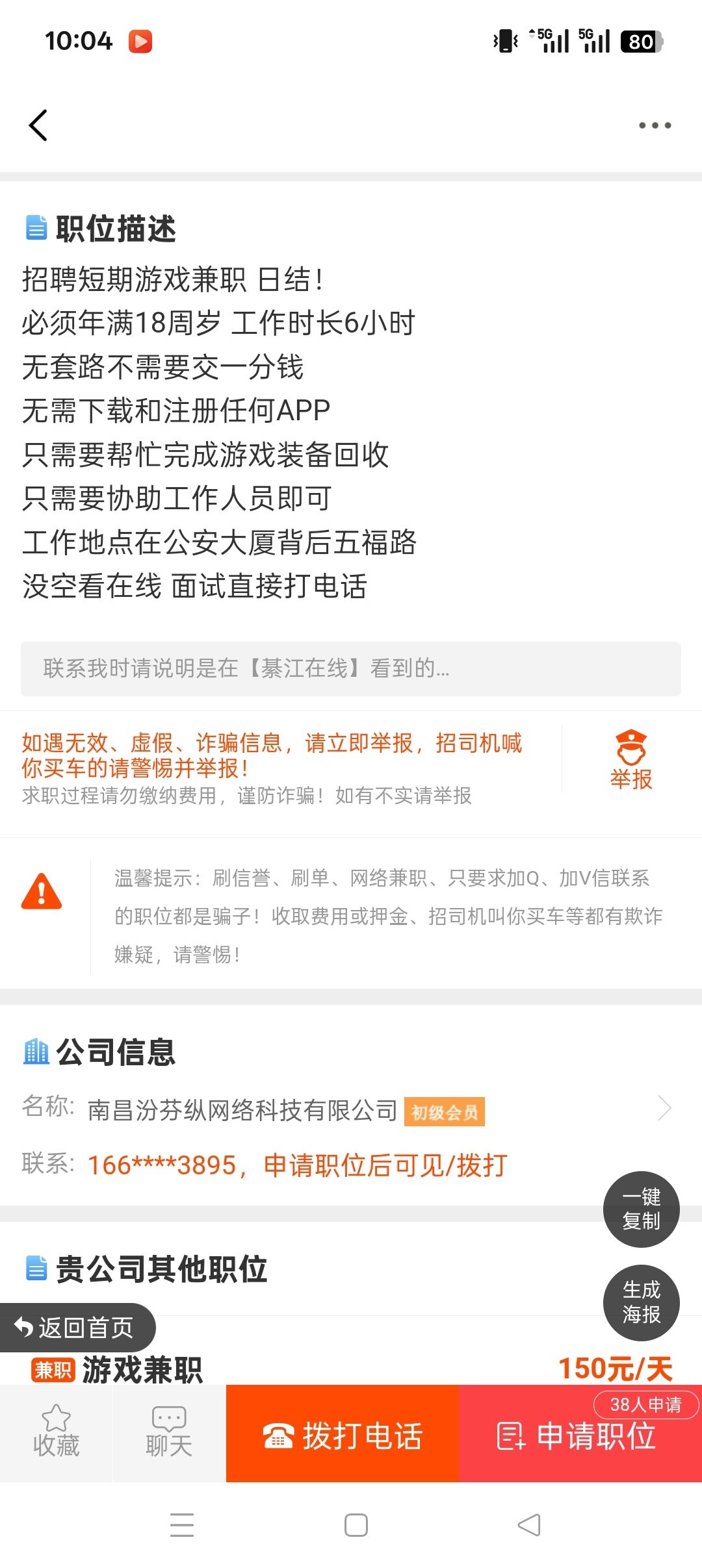Tap the masked phone number 166****3895

[162, 1165]
